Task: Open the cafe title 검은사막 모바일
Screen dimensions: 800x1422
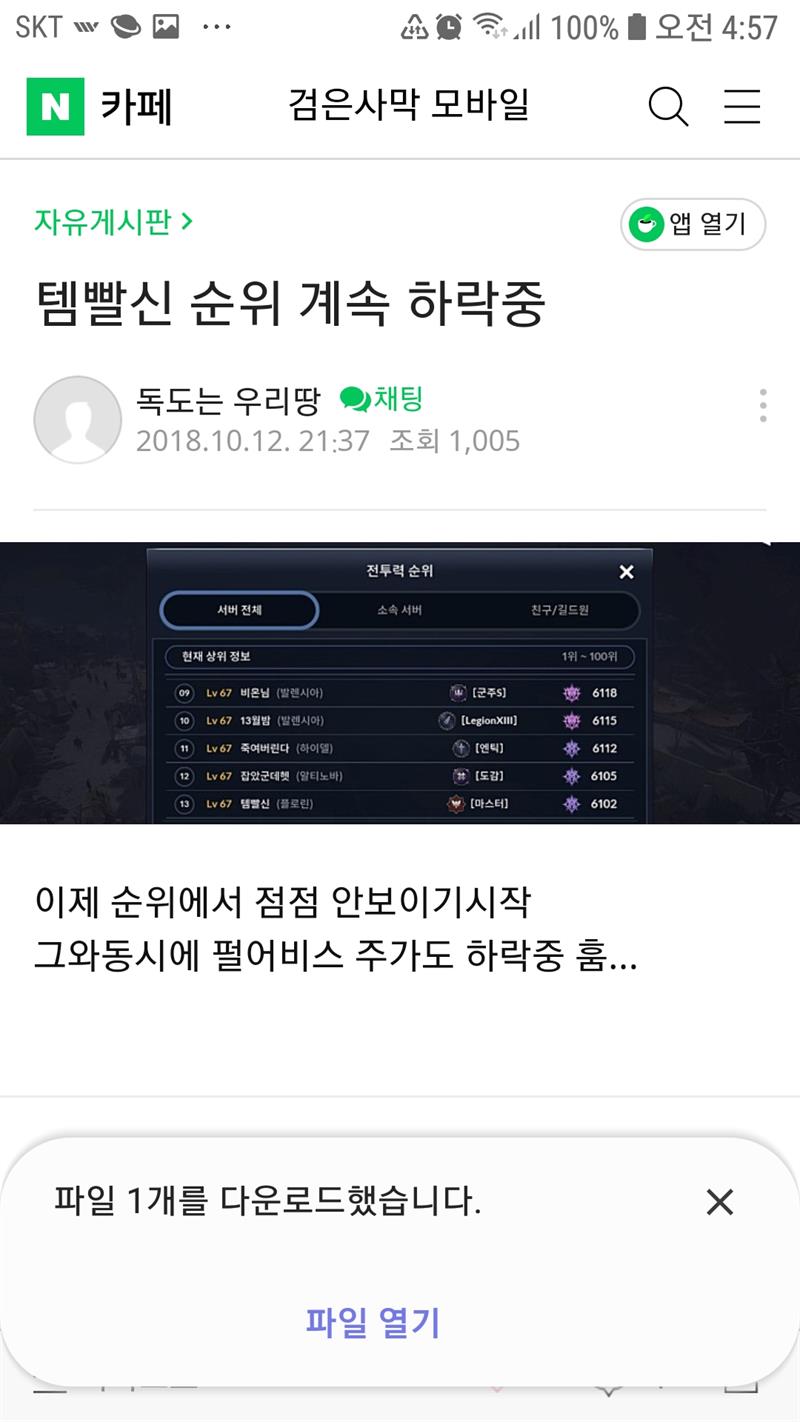Action: 408,106
